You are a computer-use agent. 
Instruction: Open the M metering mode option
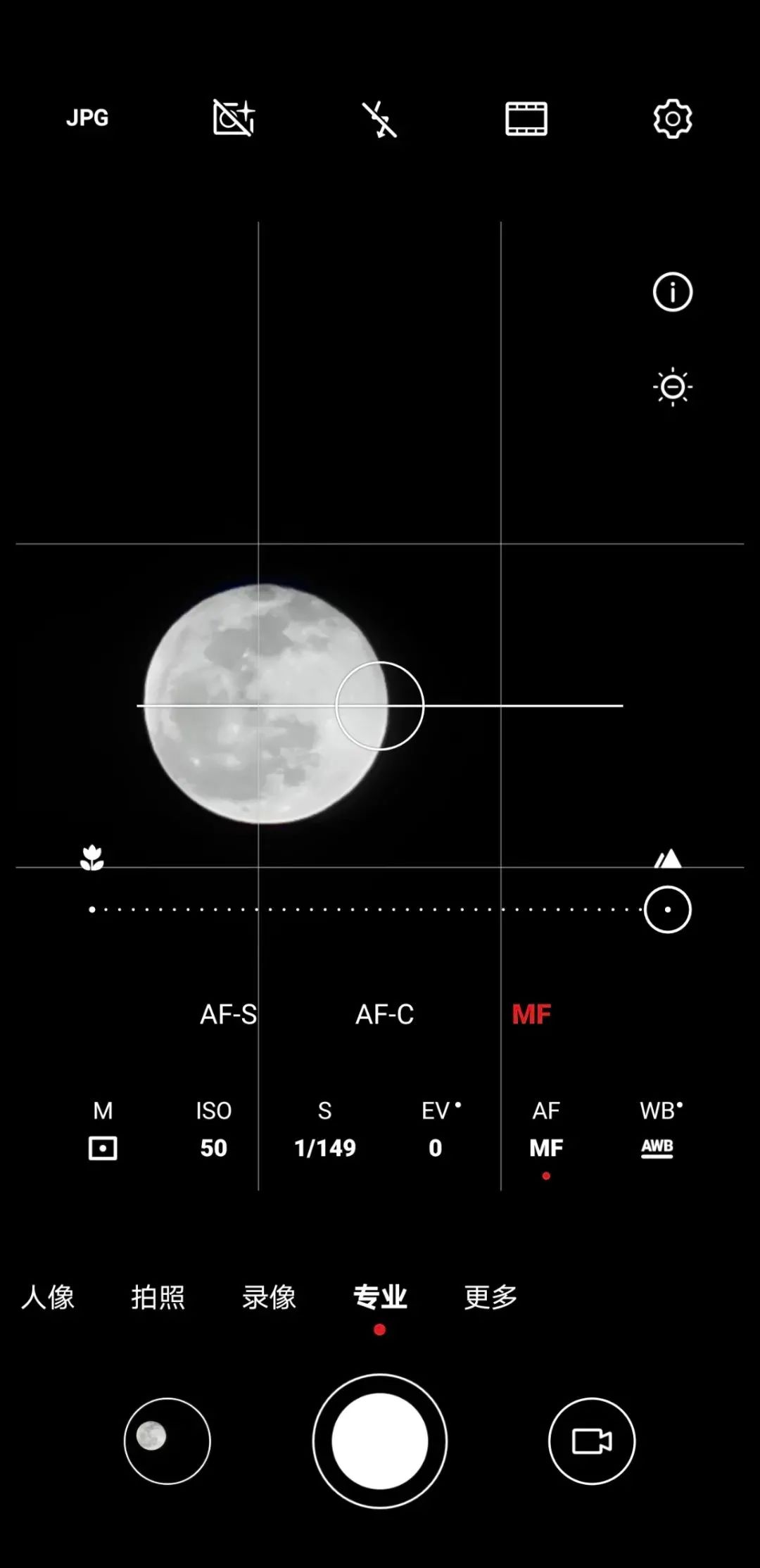103,1131
